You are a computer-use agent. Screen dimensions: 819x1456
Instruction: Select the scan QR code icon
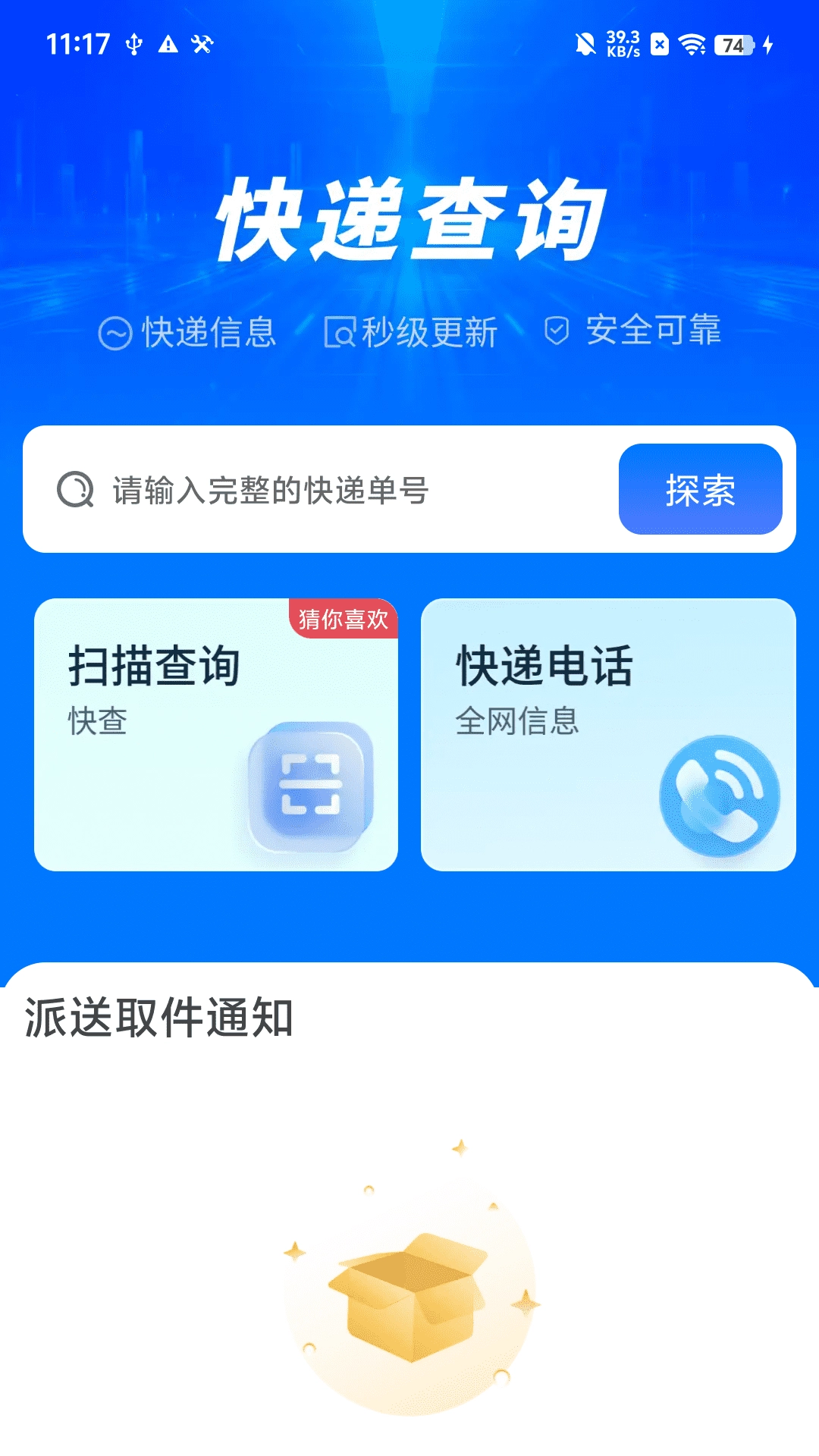(311, 790)
